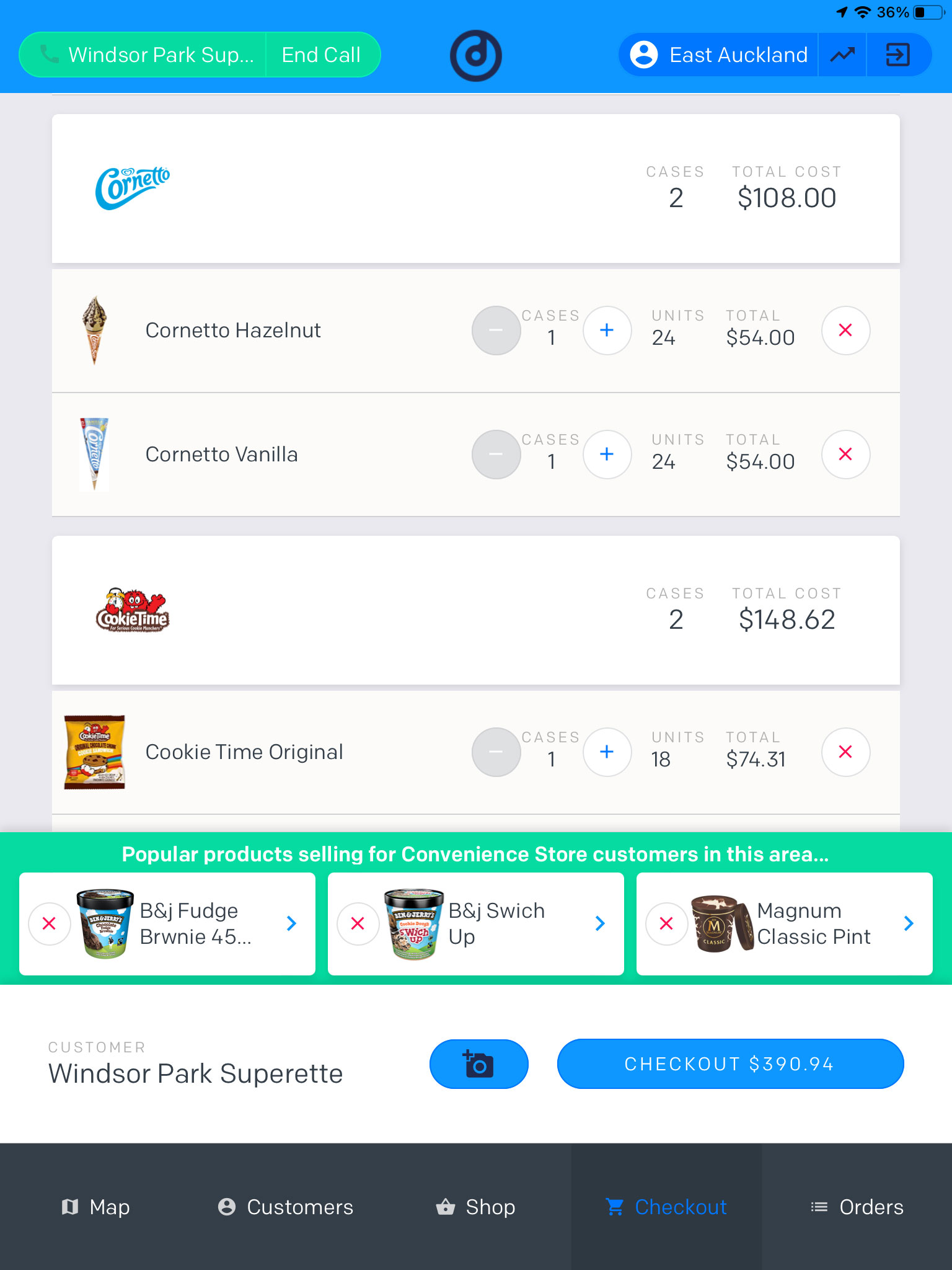Open the trending stats icon

pos(842,55)
